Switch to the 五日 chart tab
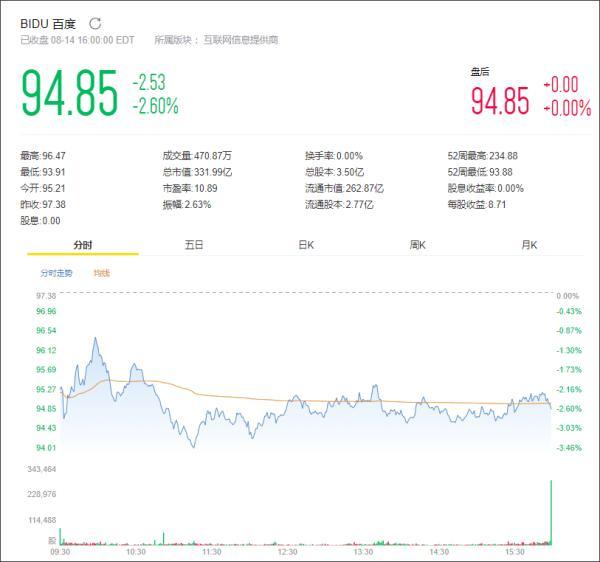600x562 pixels. coord(194,244)
